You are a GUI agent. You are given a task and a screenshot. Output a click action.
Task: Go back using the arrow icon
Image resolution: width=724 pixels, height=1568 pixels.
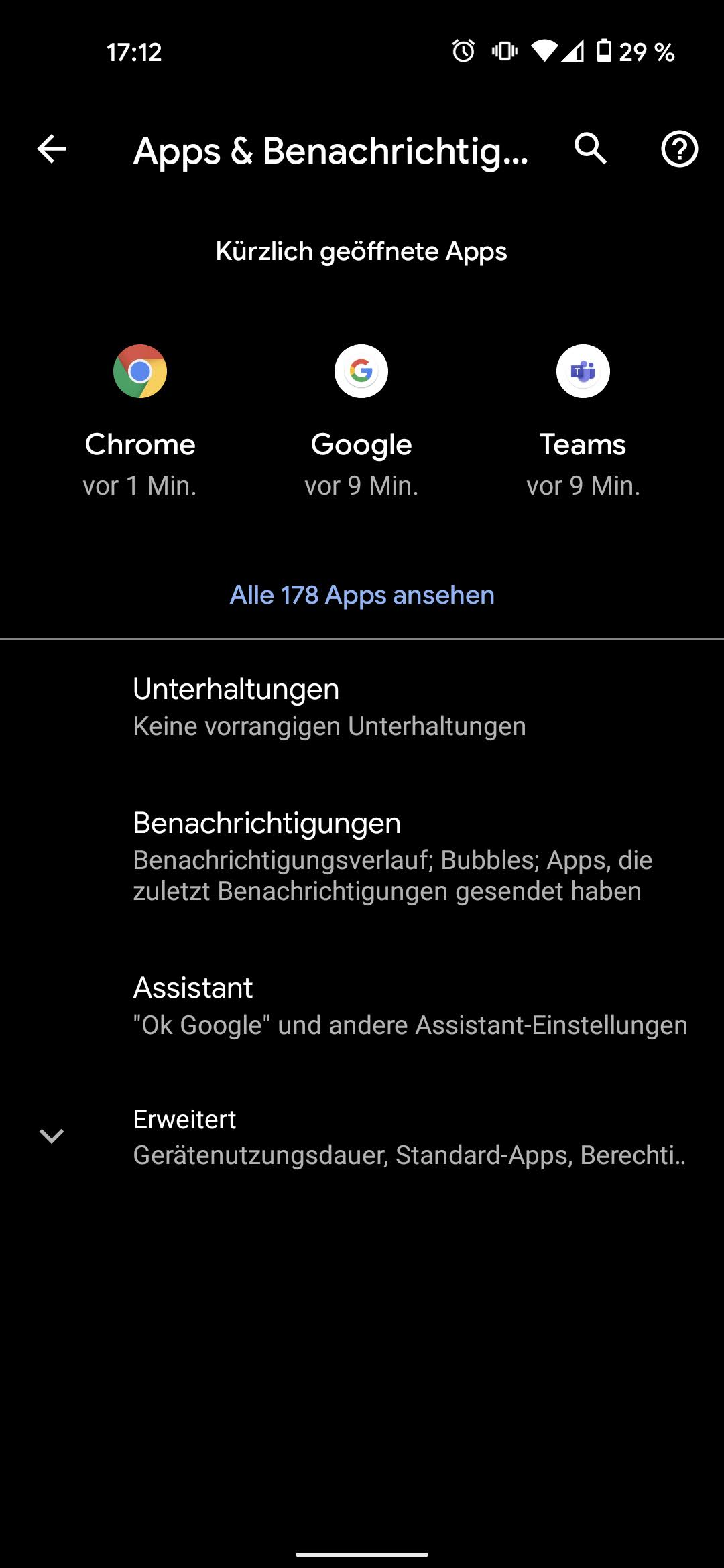point(52,149)
